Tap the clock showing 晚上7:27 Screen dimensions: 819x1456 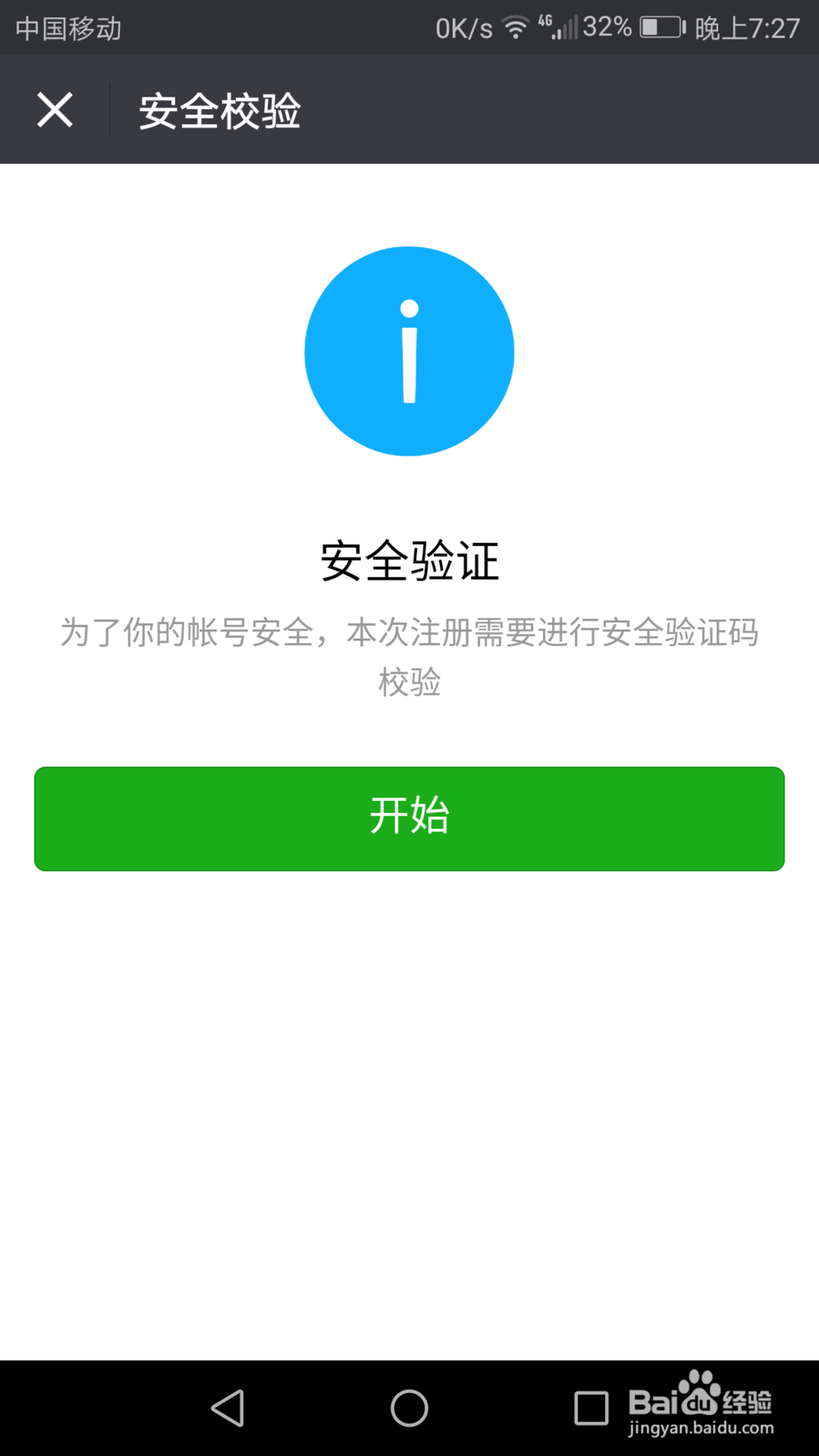point(748,26)
